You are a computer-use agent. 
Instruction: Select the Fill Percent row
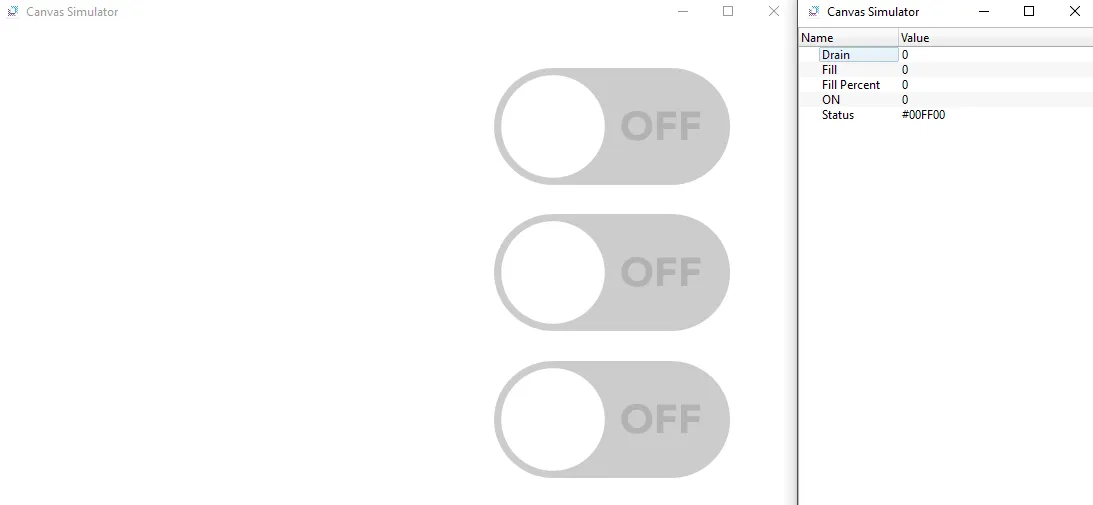851,85
